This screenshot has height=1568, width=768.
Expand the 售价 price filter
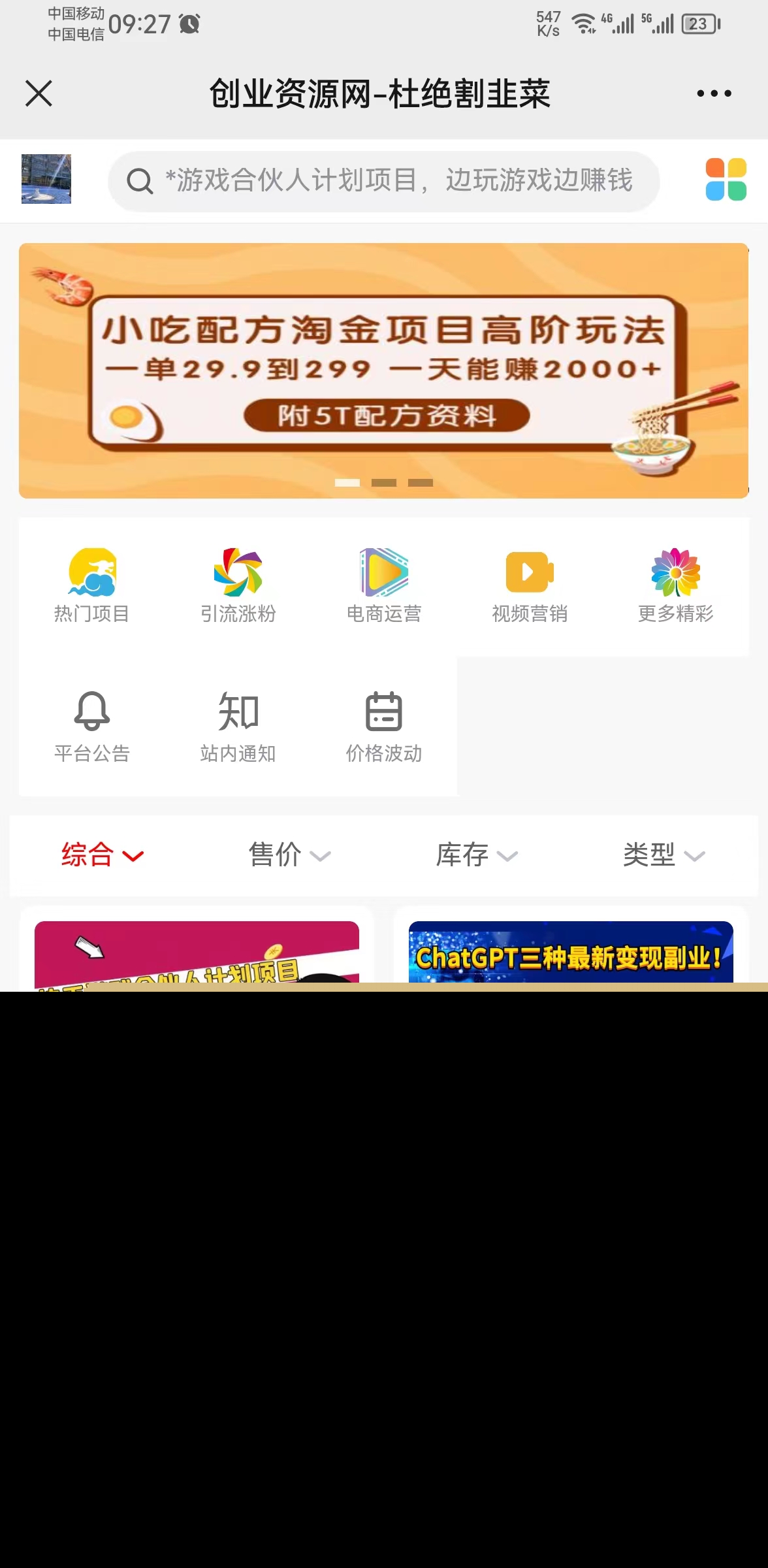point(289,855)
